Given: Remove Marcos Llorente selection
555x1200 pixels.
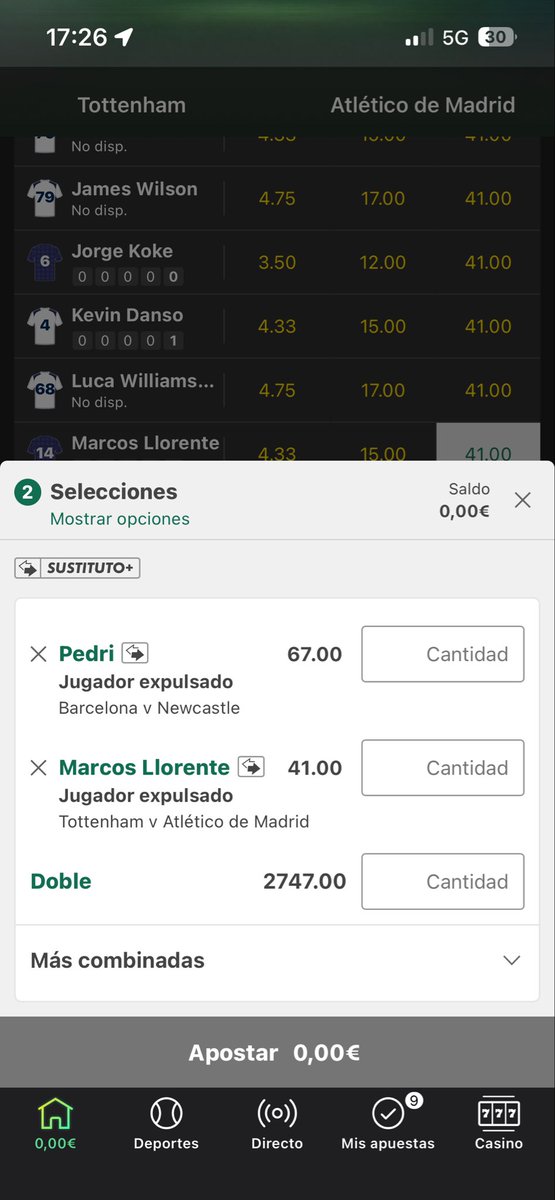Looking at the screenshot, I should (x=38, y=768).
